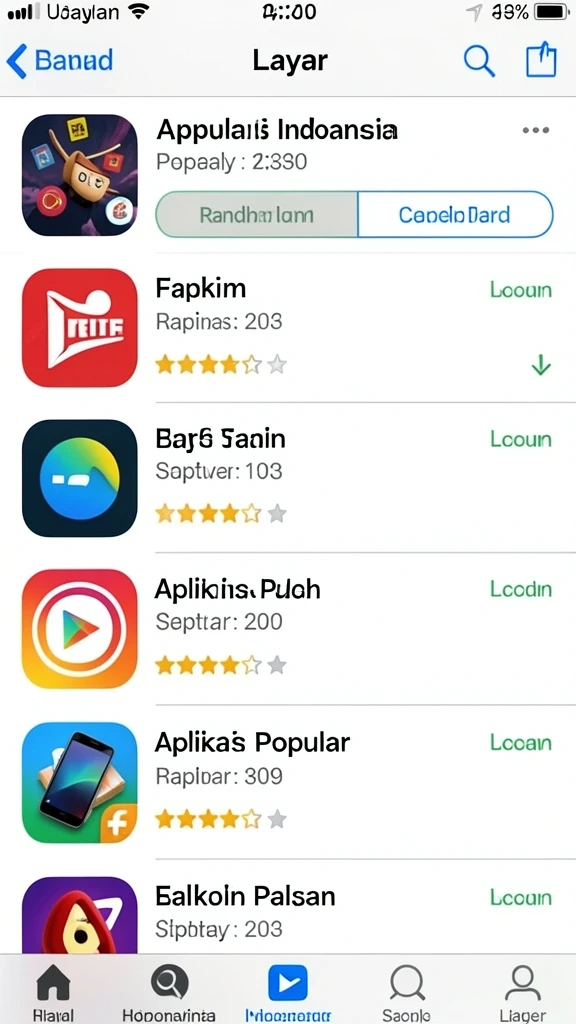Switch to the Capelo Dard segment
Image resolution: width=576 pixels, height=1024 pixels.
[455, 214]
